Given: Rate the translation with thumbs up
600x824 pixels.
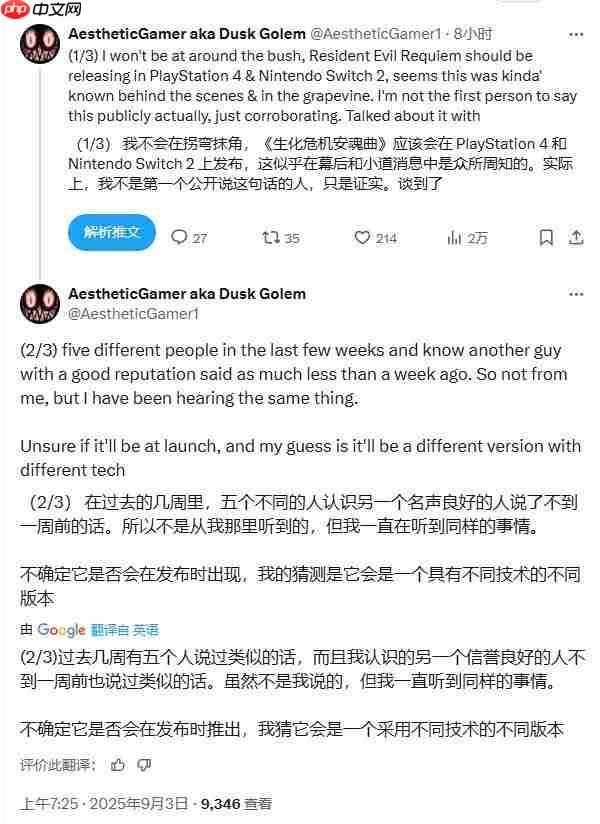Looking at the screenshot, I should tap(119, 765).
